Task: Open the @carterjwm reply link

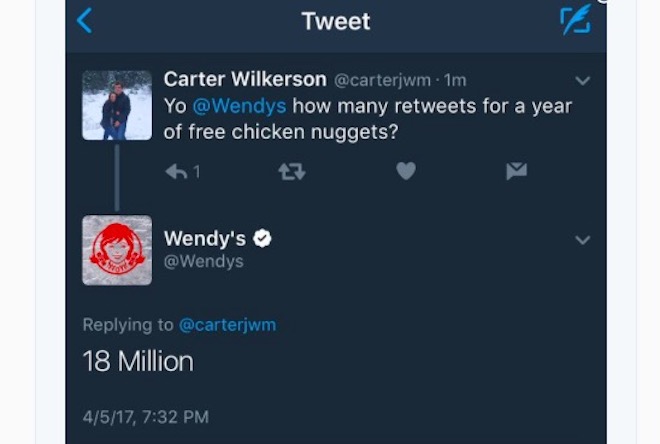Action: (227, 325)
